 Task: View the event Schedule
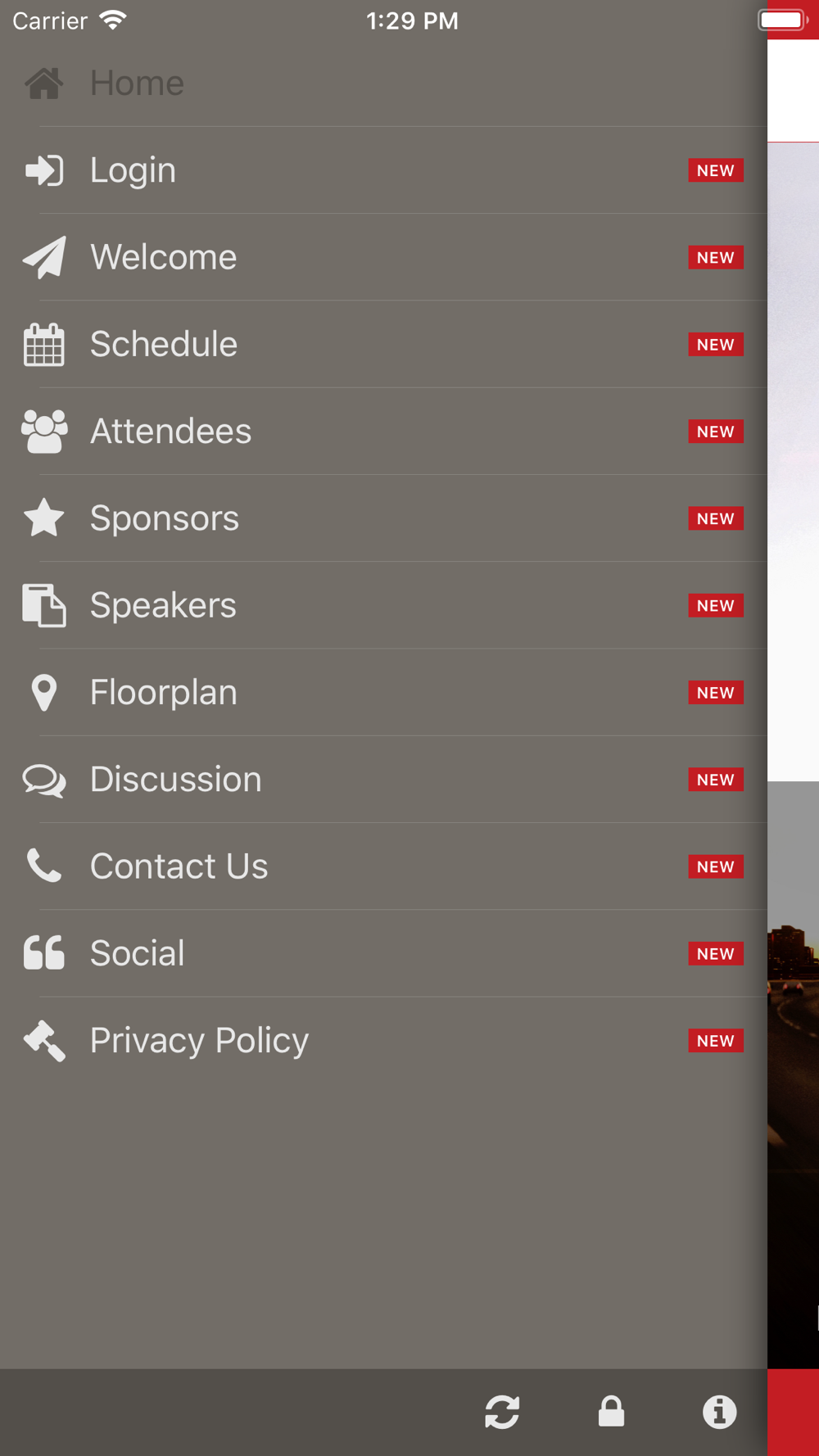383,344
